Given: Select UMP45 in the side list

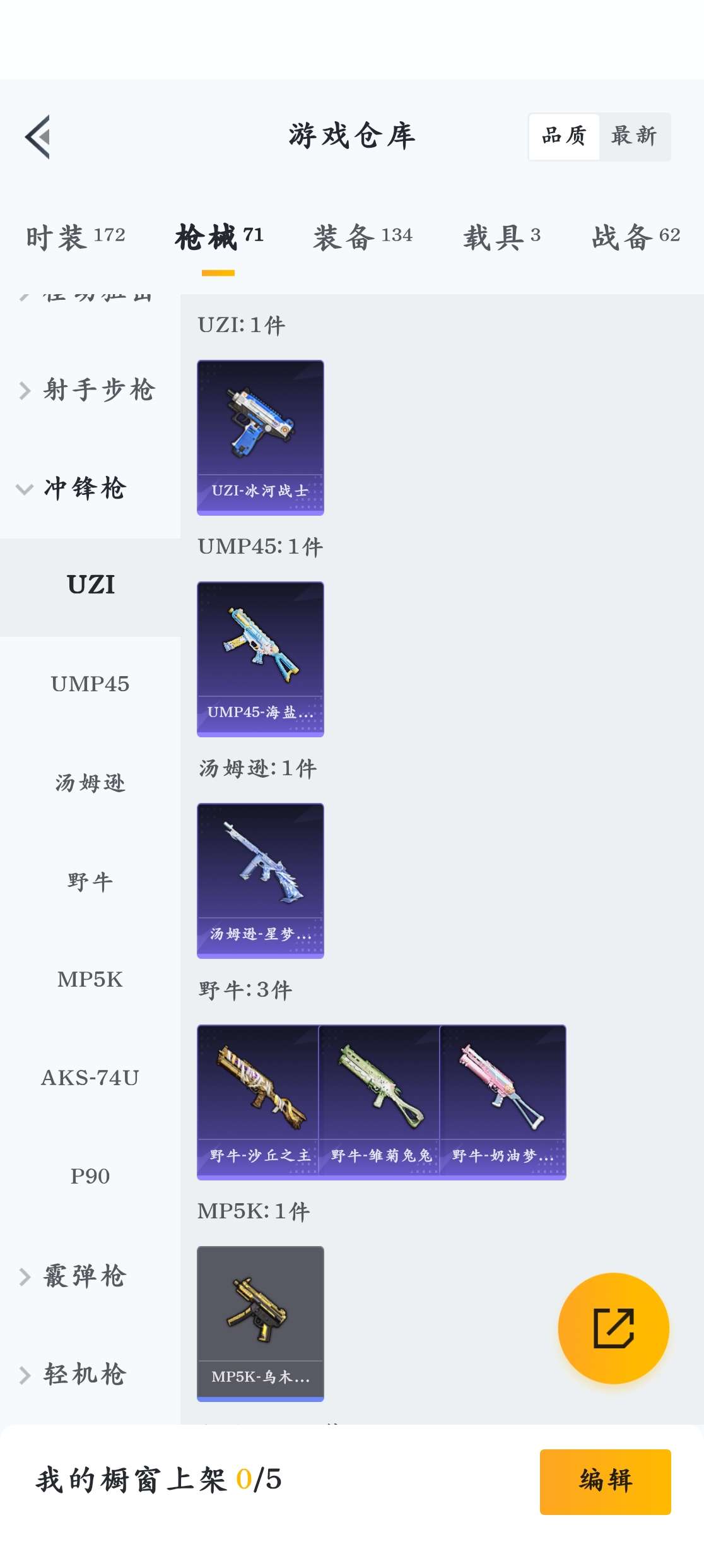Looking at the screenshot, I should [90, 684].
